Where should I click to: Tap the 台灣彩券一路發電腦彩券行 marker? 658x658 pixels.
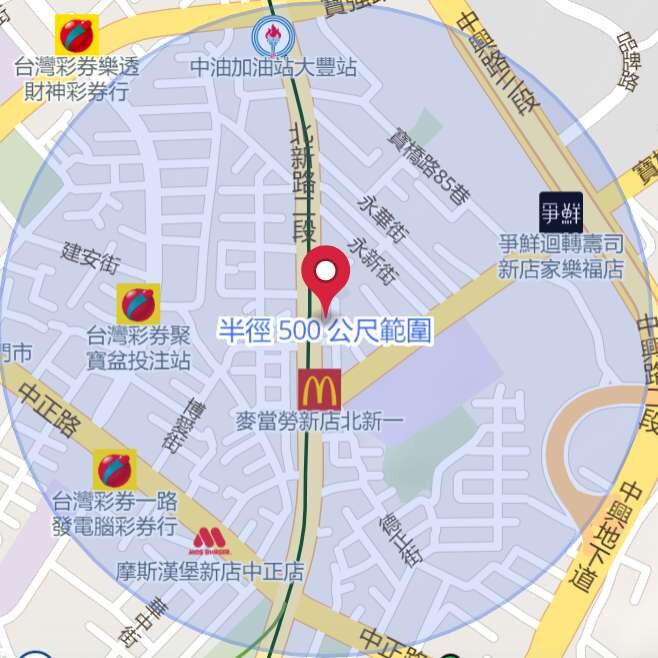pos(114,470)
